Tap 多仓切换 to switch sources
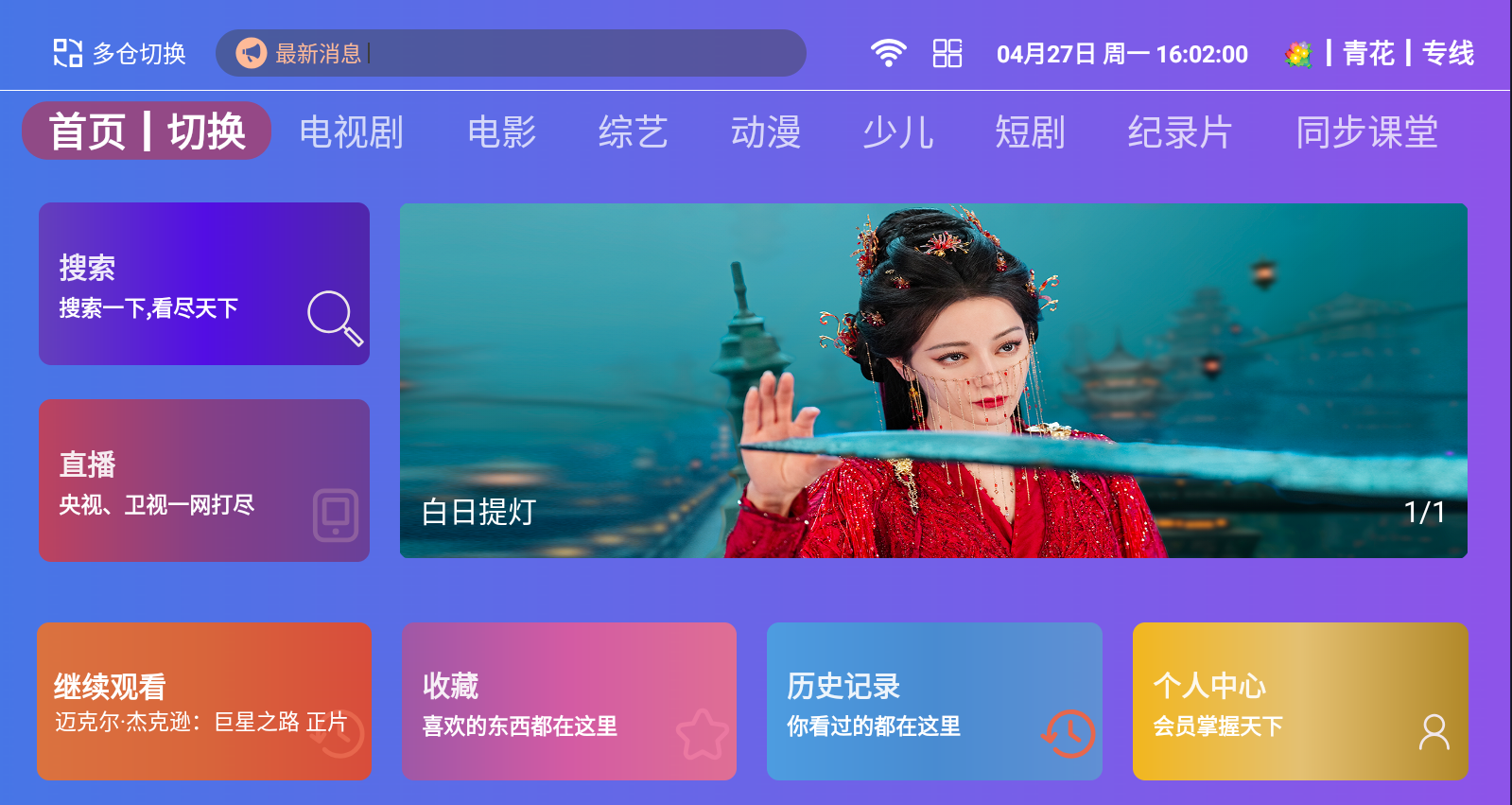The image size is (1512, 805). [x=120, y=53]
